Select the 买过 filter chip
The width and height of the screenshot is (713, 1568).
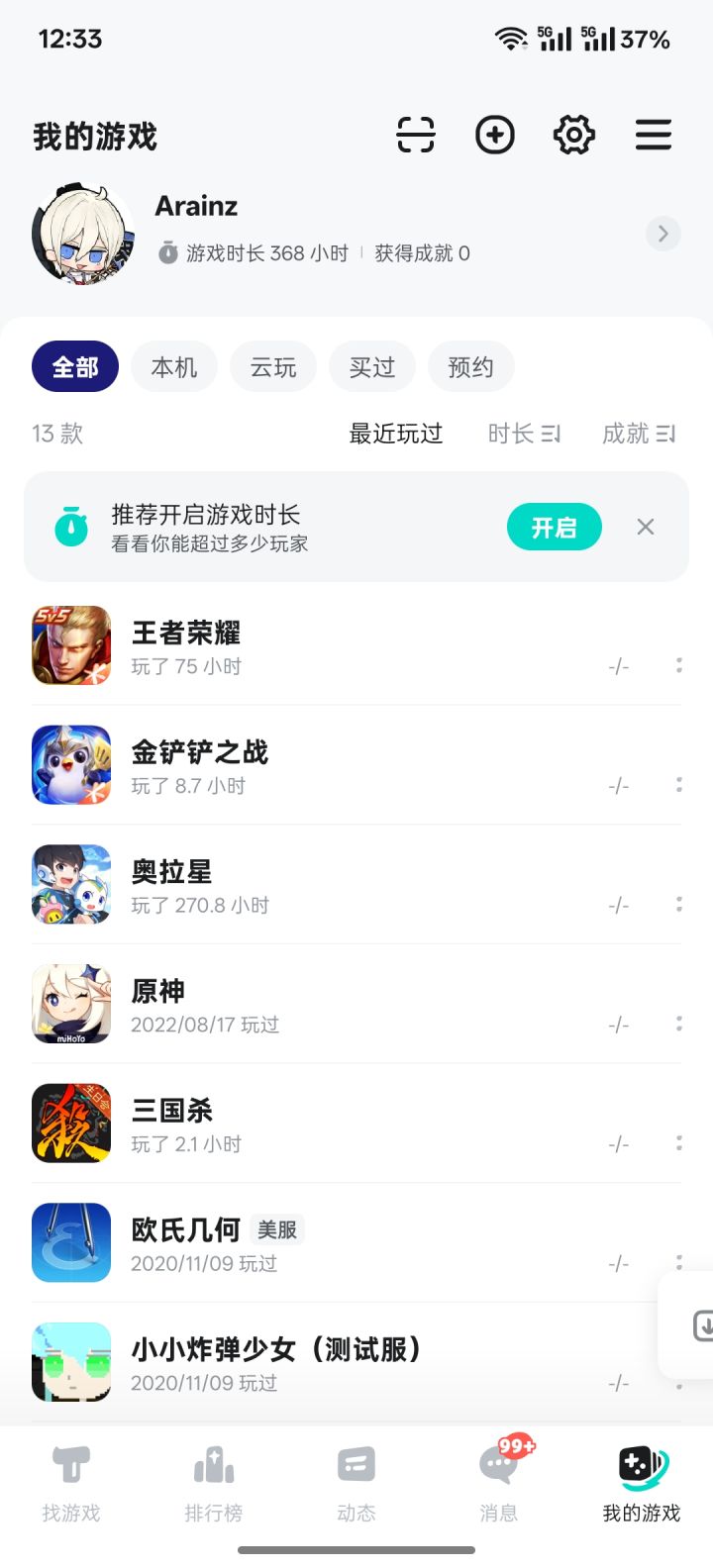[372, 368]
